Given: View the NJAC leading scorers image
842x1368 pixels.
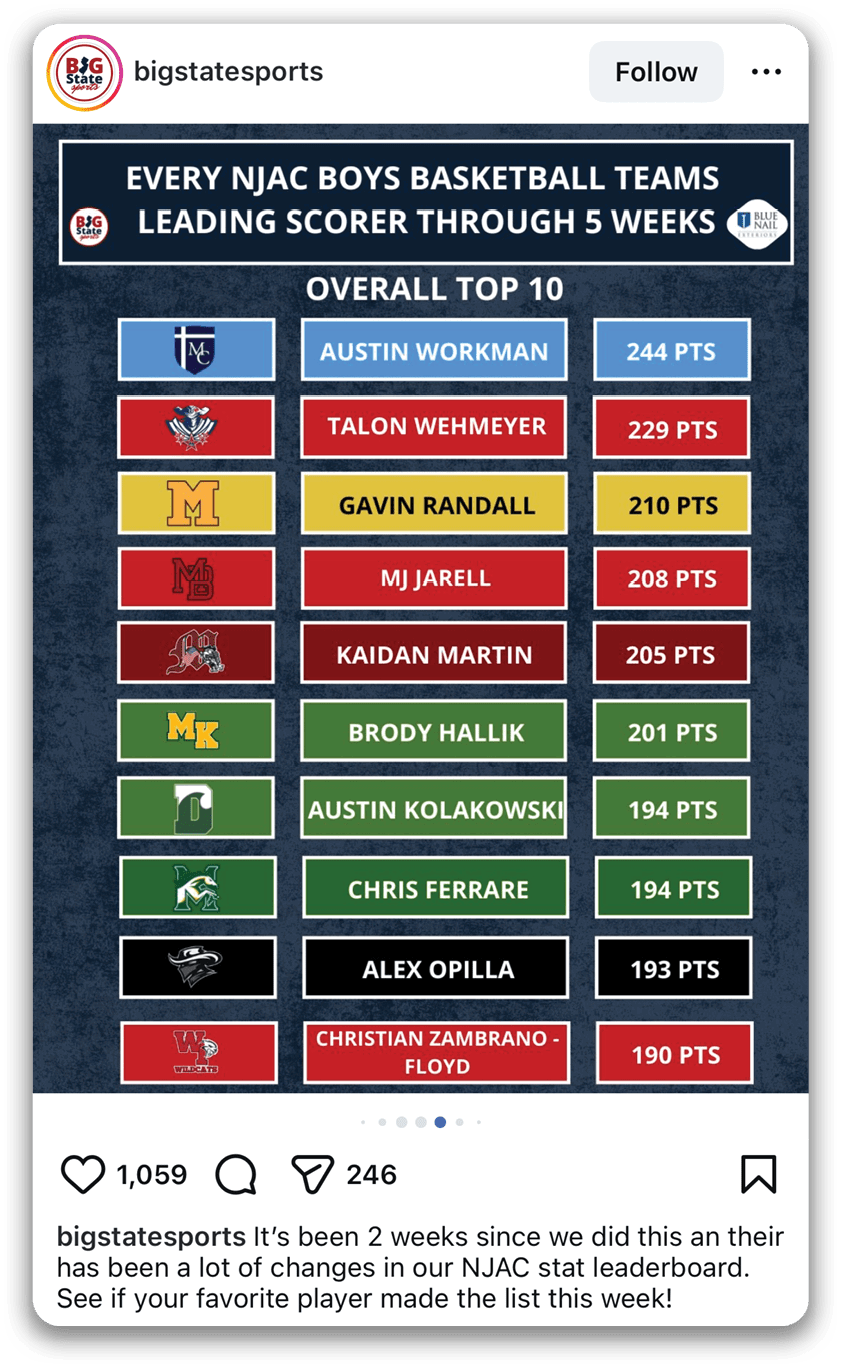Looking at the screenshot, I should pyautogui.click(x=420, y=610).
